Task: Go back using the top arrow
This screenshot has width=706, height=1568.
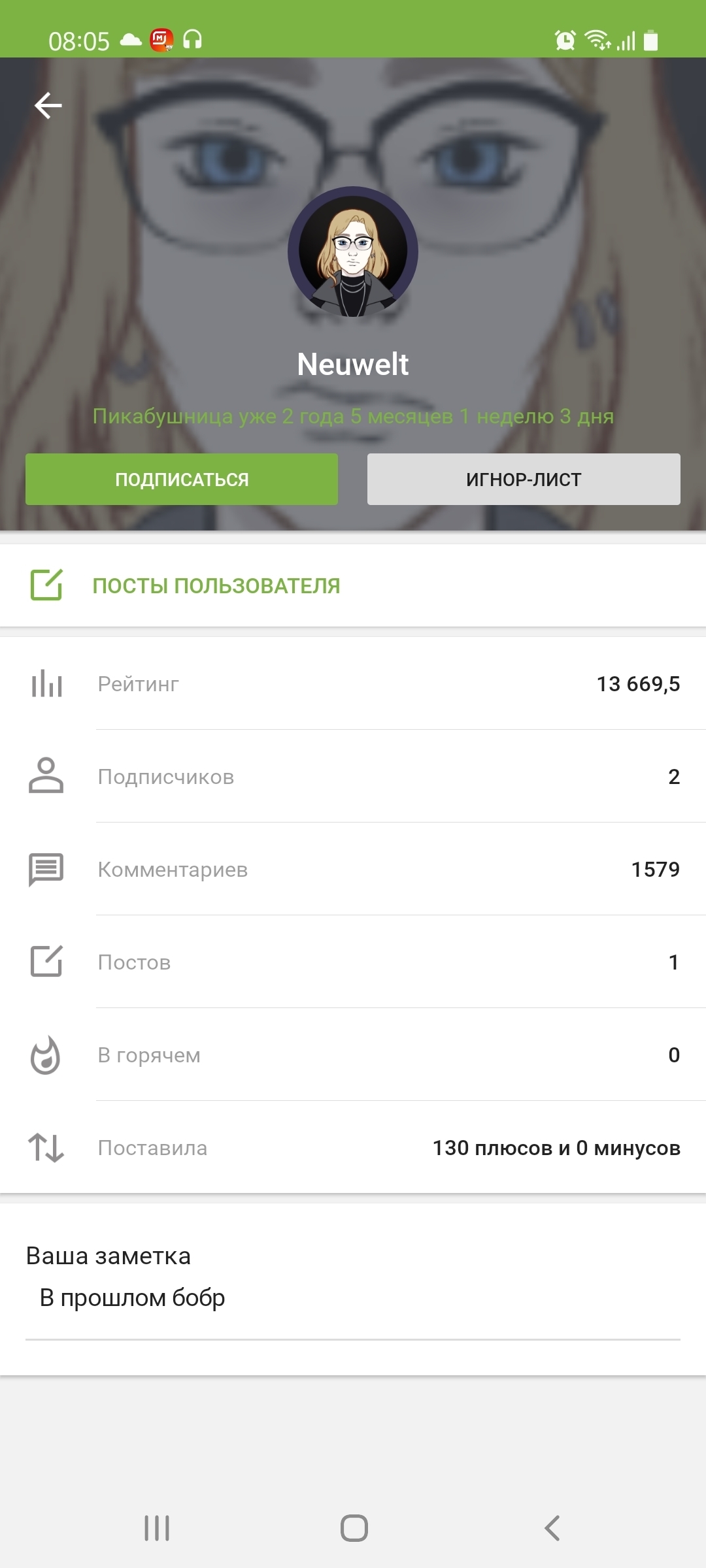Action: coord(48,105)
